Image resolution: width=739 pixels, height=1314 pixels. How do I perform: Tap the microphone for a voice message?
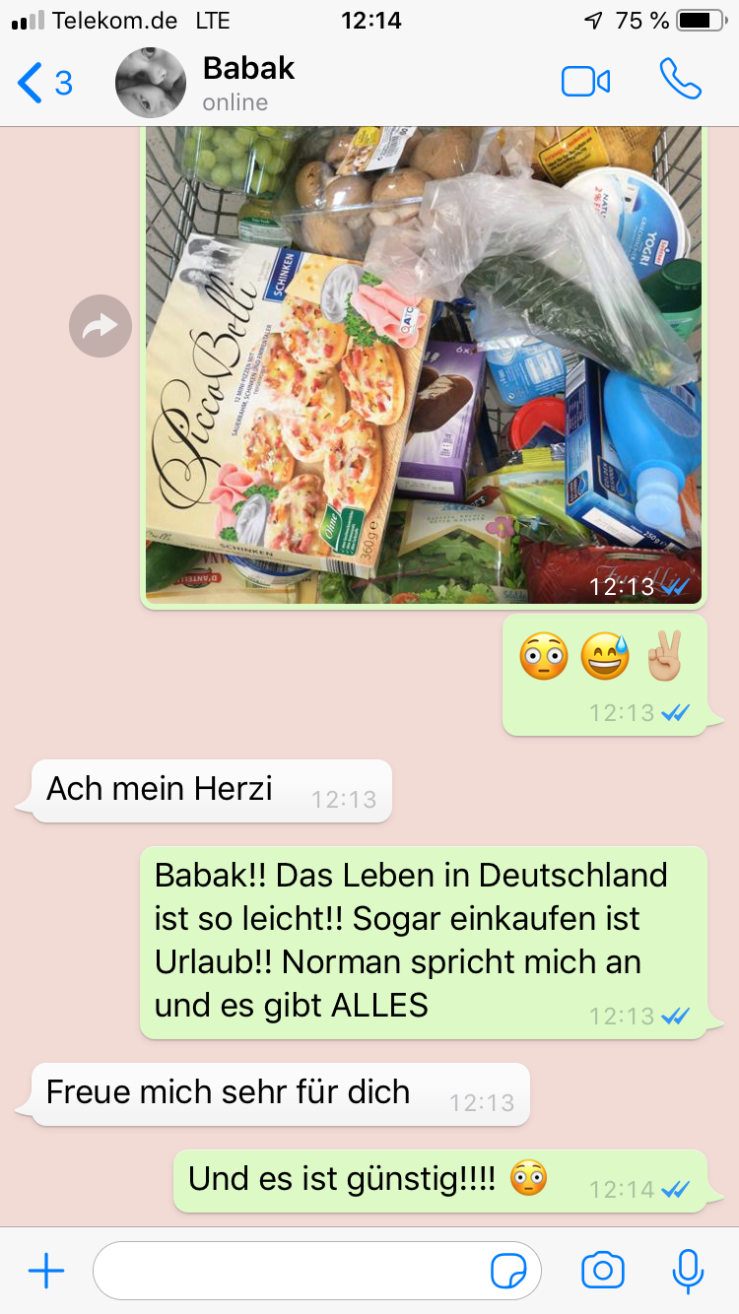click(687, 1271)
